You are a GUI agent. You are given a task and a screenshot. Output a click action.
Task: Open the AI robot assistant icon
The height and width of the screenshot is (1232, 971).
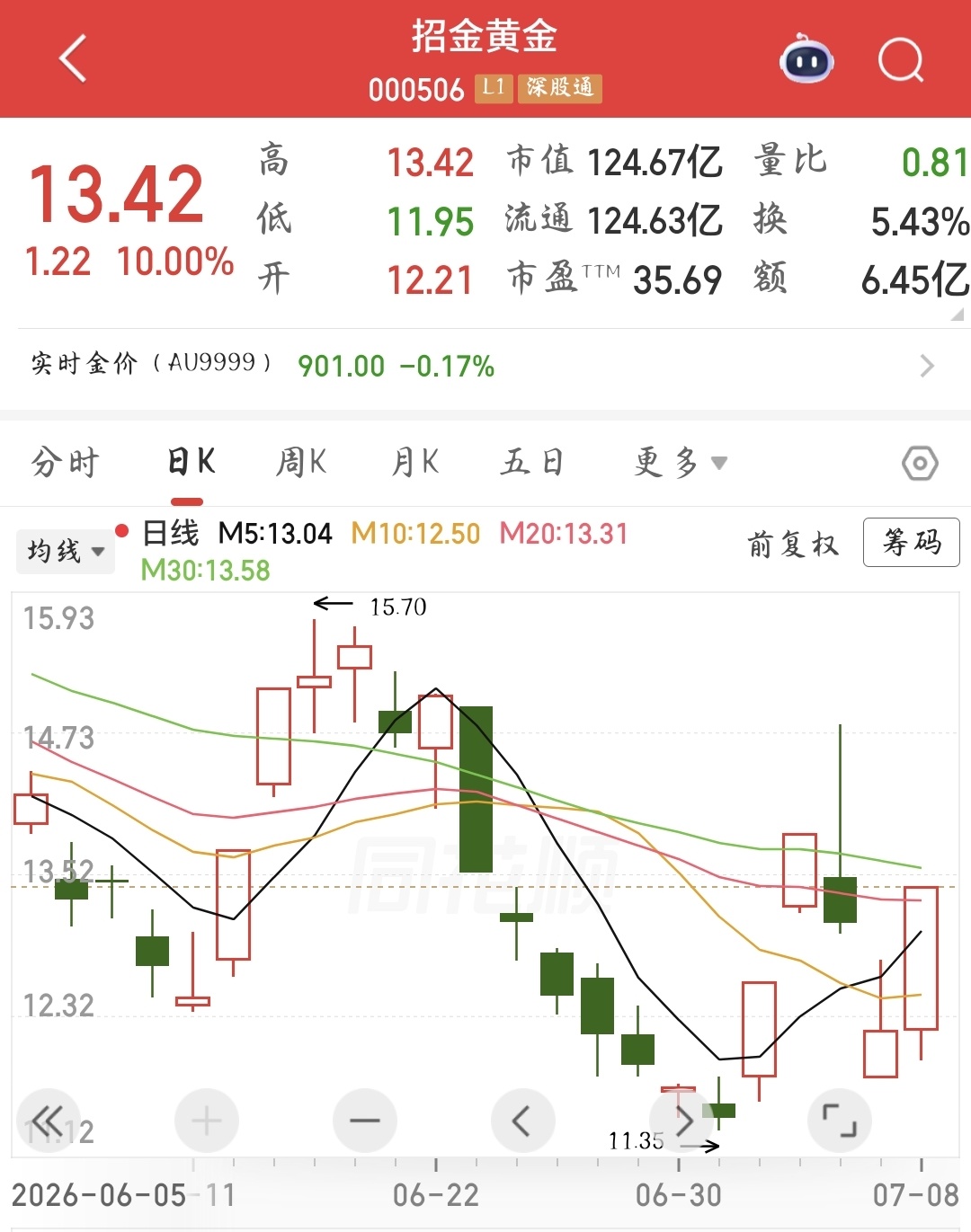click(806, 59)
